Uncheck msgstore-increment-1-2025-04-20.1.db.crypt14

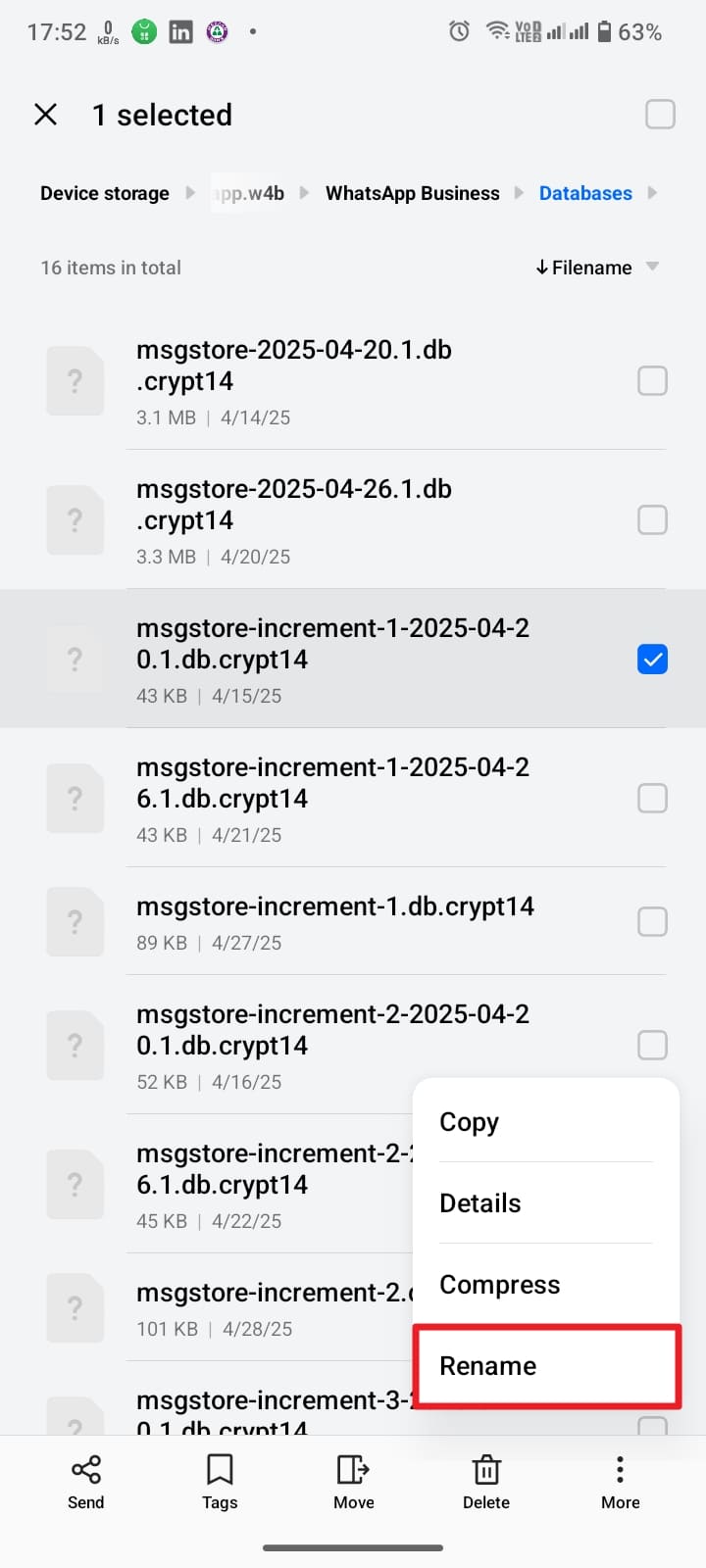click(652, 660)
